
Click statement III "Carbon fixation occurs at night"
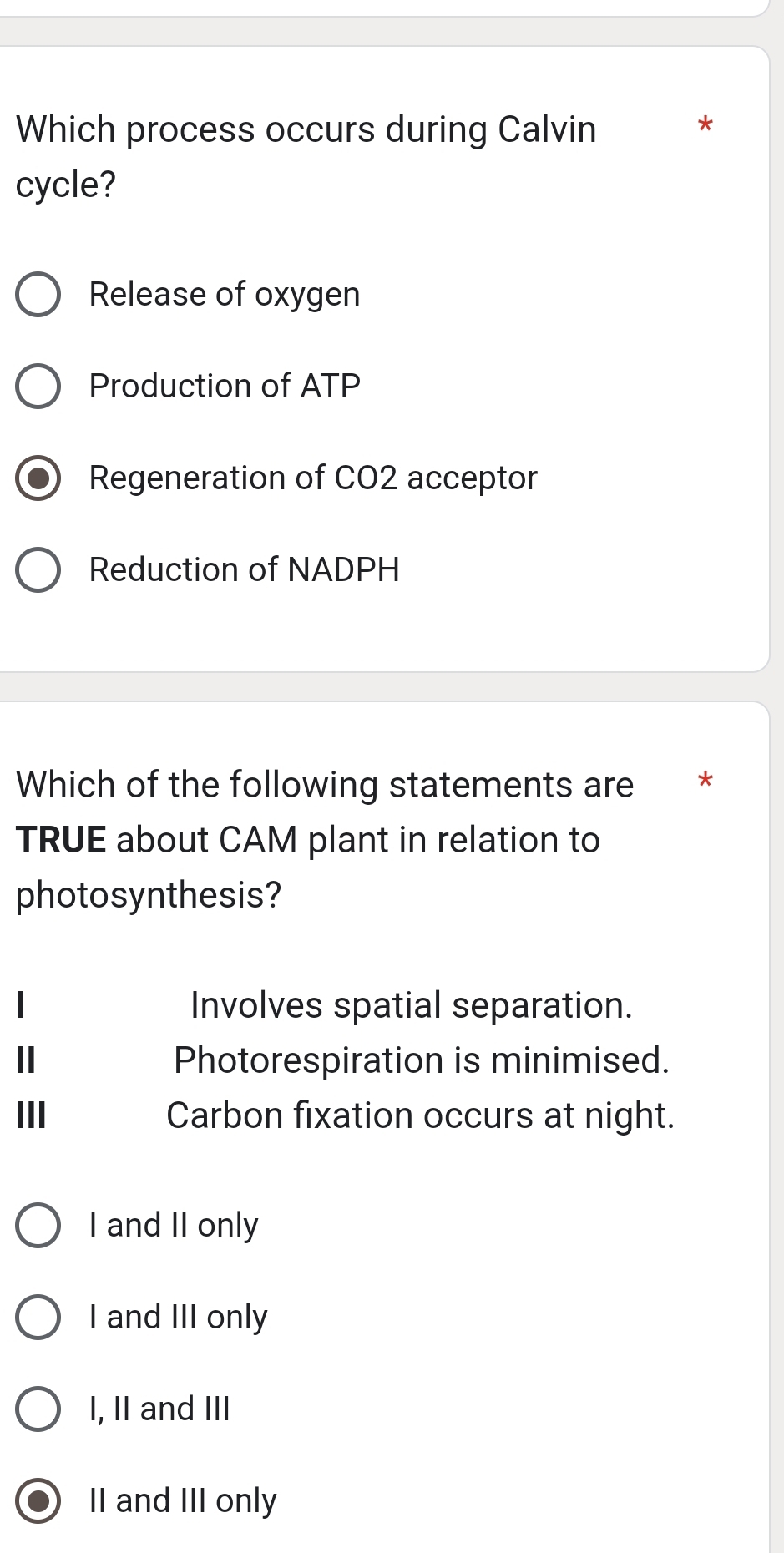pos(419,1116)
